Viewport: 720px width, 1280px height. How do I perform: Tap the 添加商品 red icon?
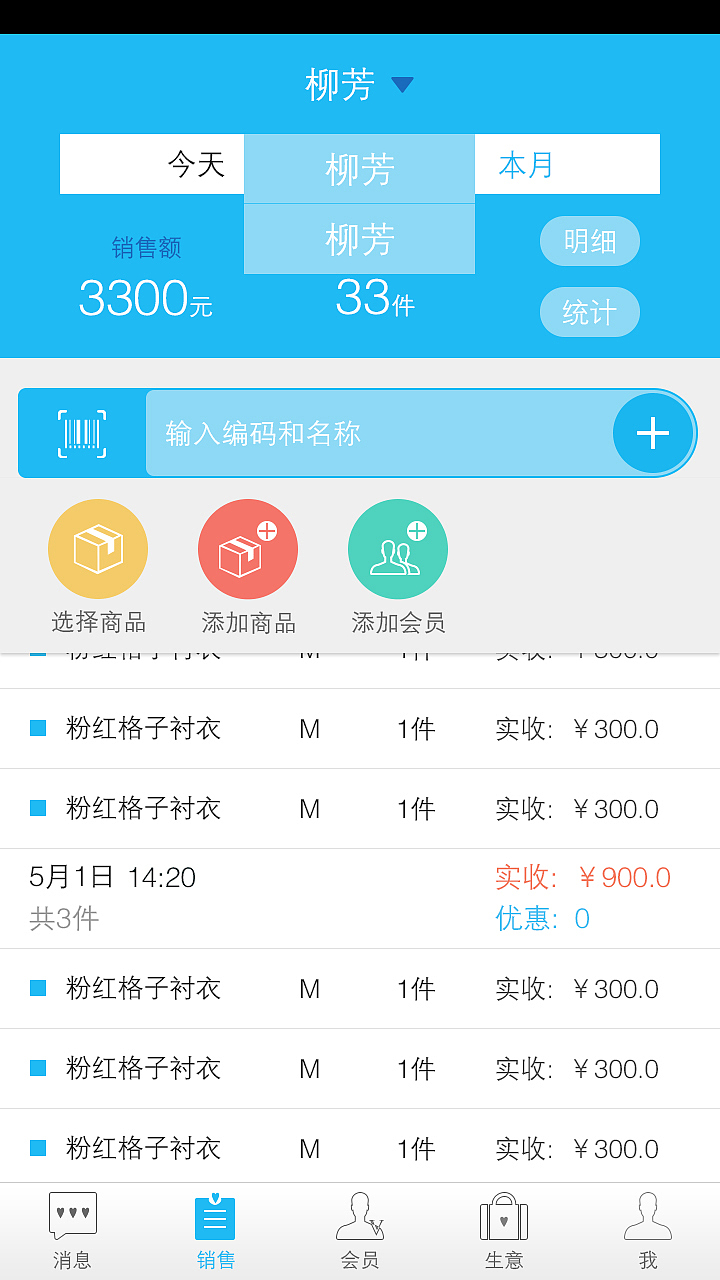click(x=247, y=548)
